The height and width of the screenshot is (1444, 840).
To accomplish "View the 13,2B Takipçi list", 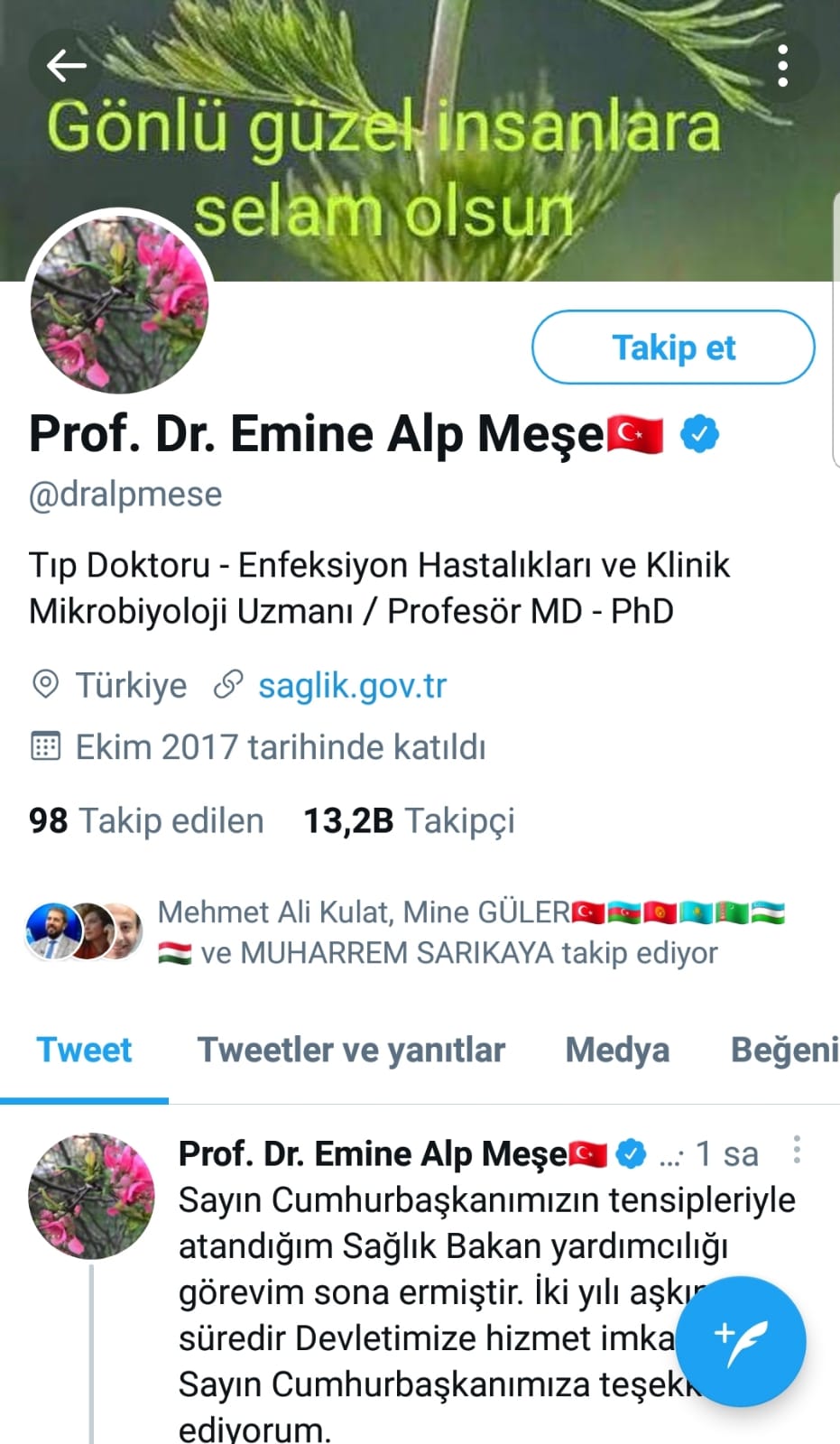I will (x=409, y=820).
